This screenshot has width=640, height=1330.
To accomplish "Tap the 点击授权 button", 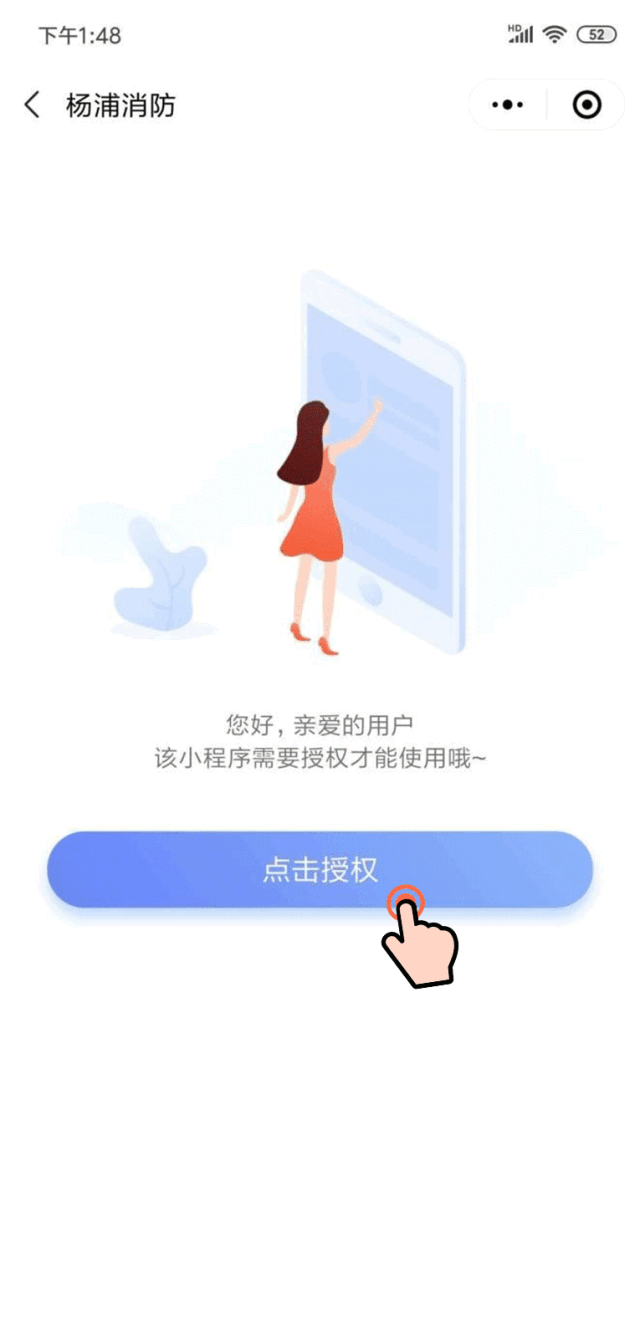I will (320, 870).
